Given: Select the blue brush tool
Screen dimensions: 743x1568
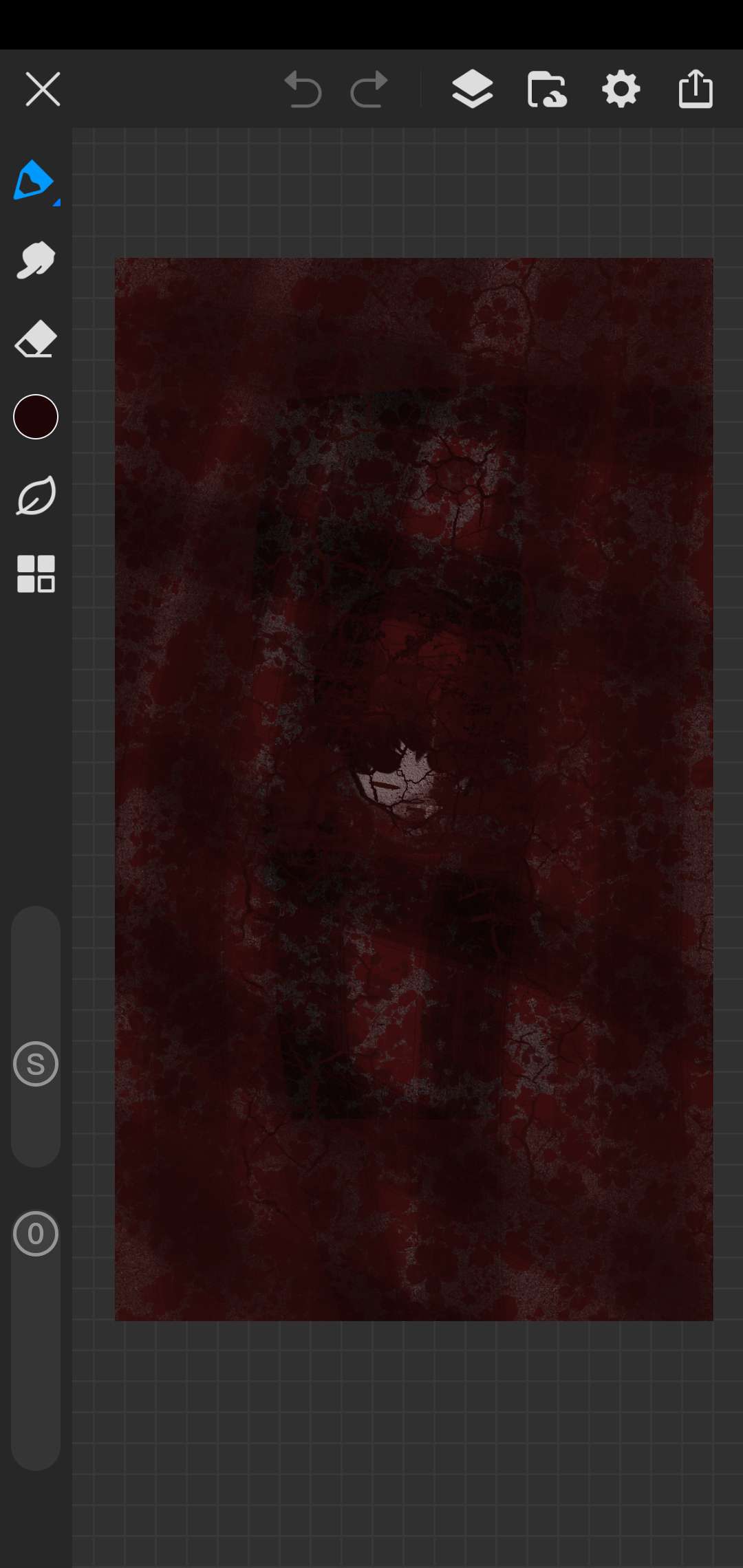Looking at the screenshot, I should 34,181.
